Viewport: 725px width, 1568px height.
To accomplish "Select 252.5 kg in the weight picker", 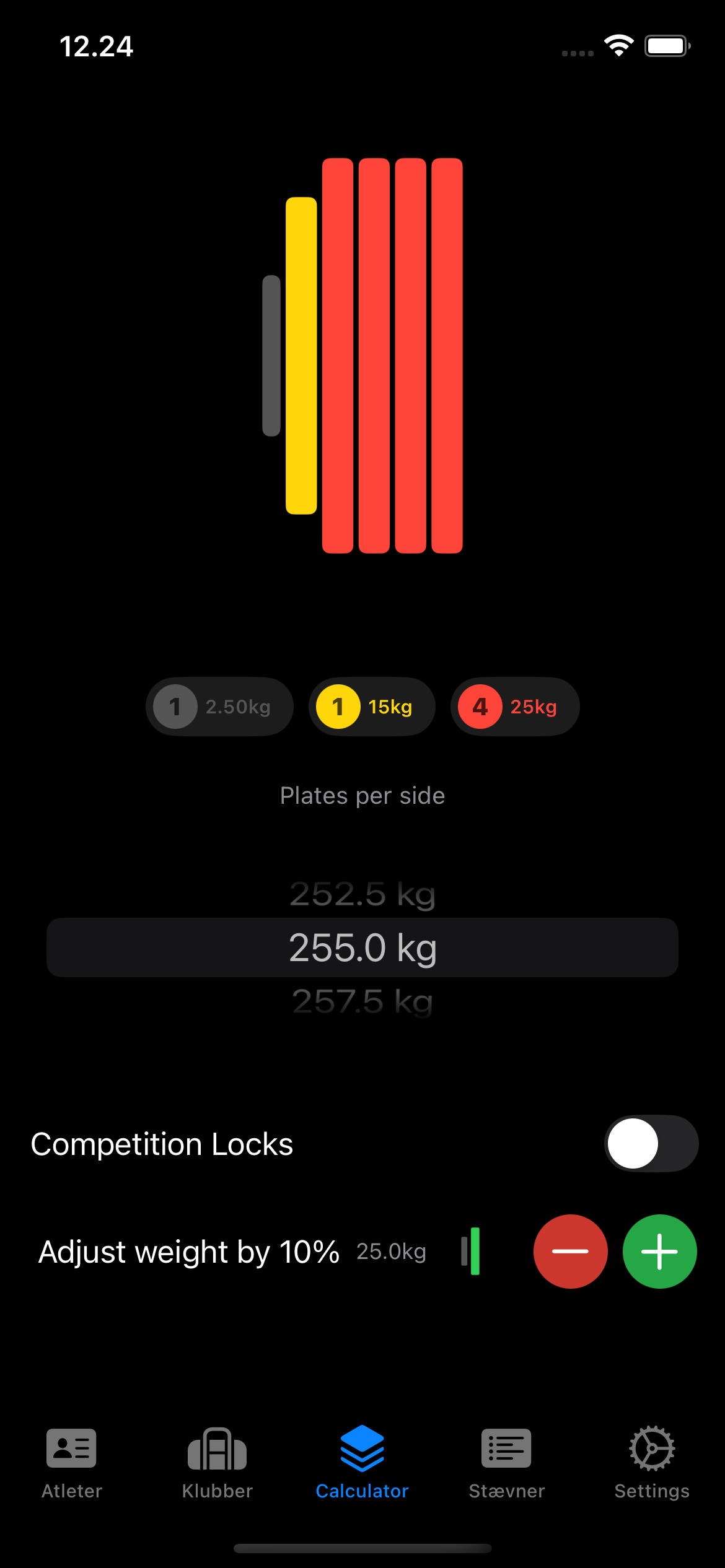I will tap(362, 894).
